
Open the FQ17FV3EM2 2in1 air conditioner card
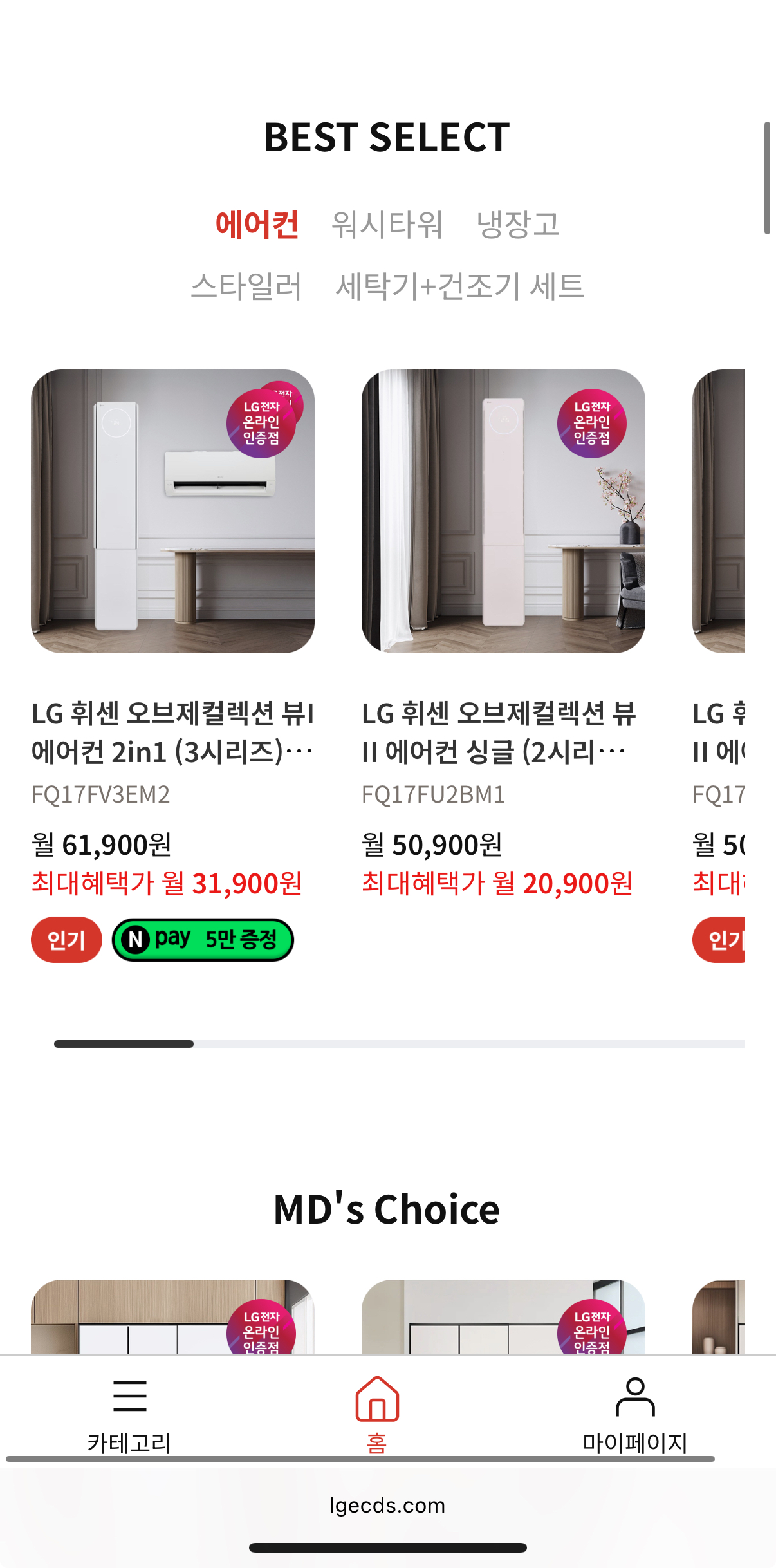coord(172,666)
